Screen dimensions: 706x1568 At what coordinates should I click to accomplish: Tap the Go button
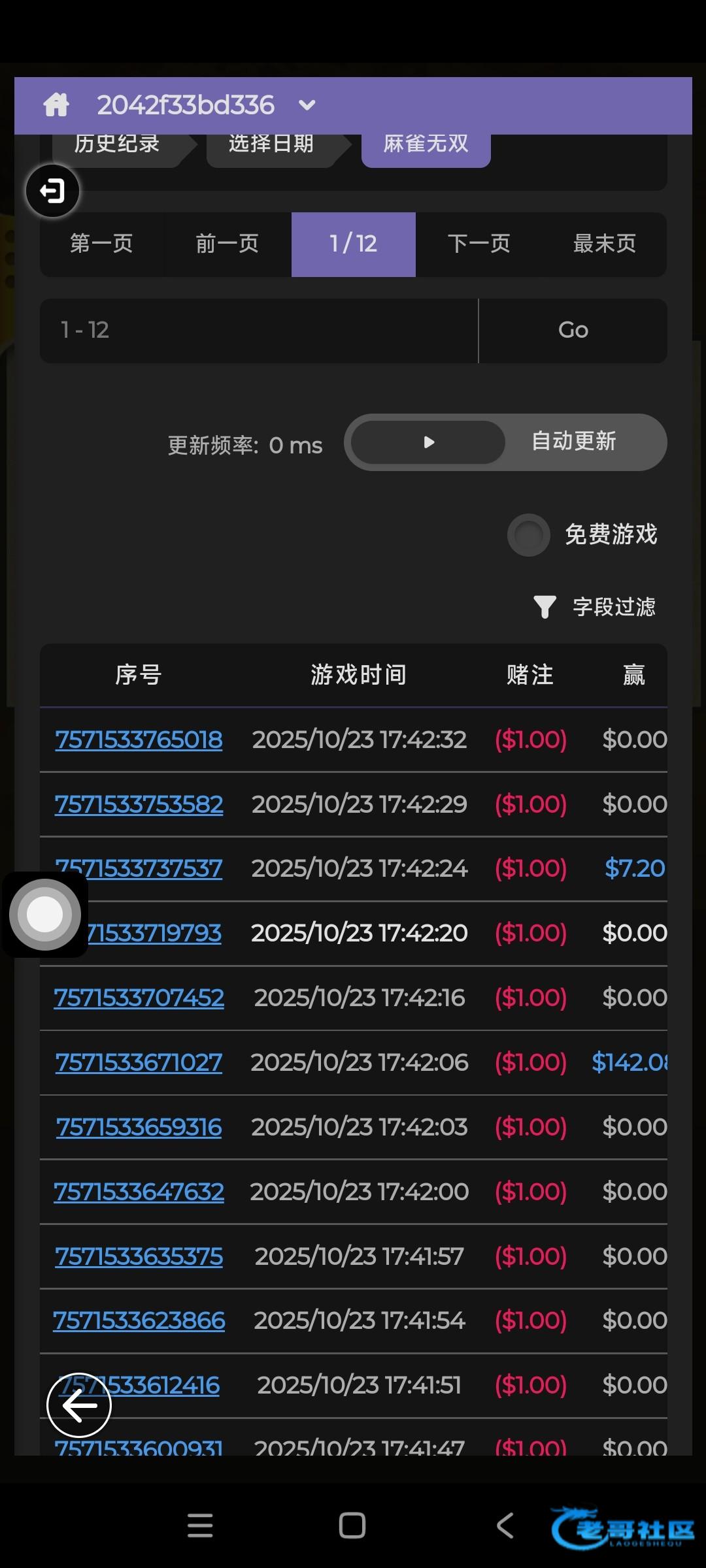coord(573,331)
